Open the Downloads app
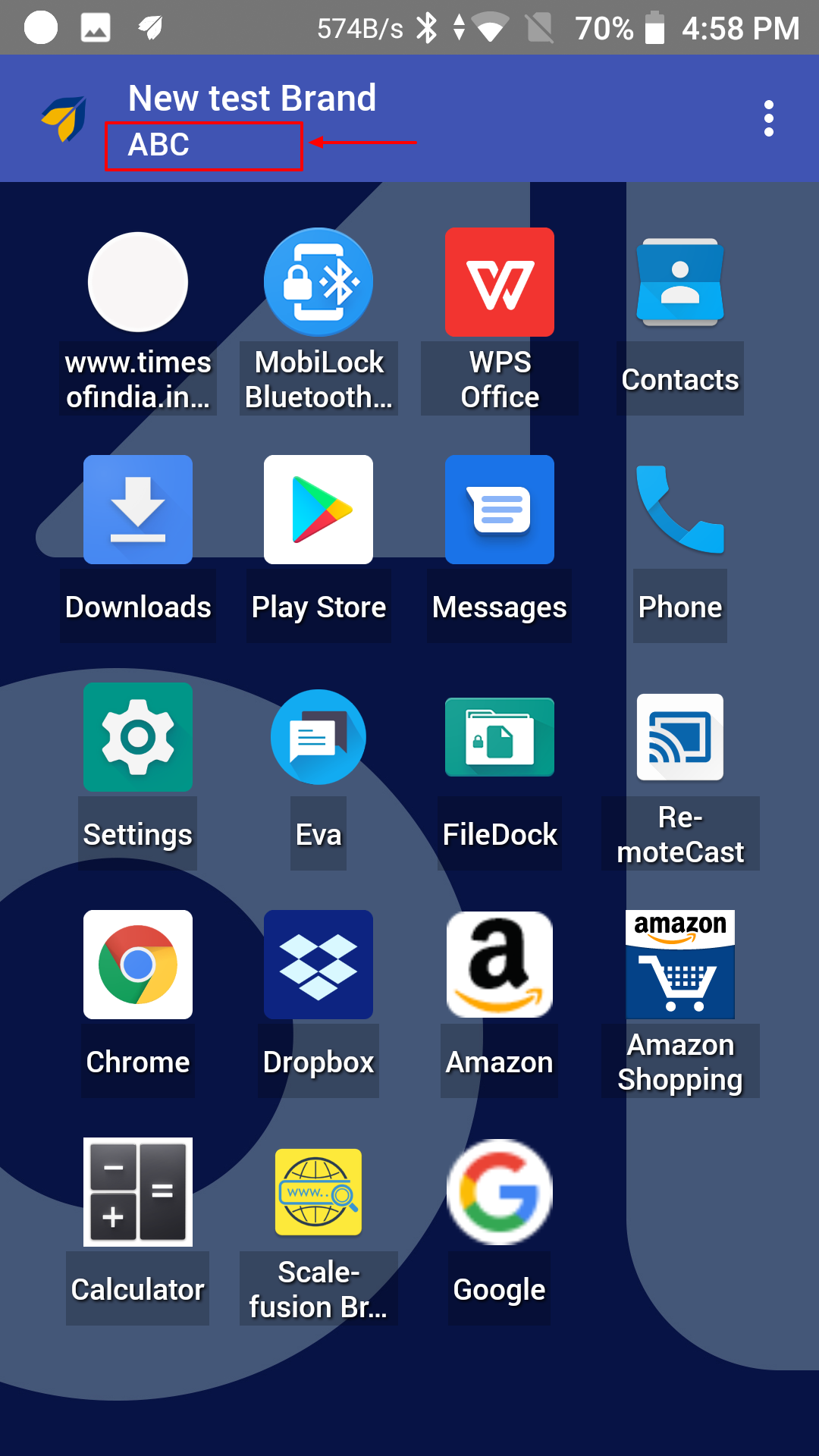 pyautogui.click(x=138, y=510)
